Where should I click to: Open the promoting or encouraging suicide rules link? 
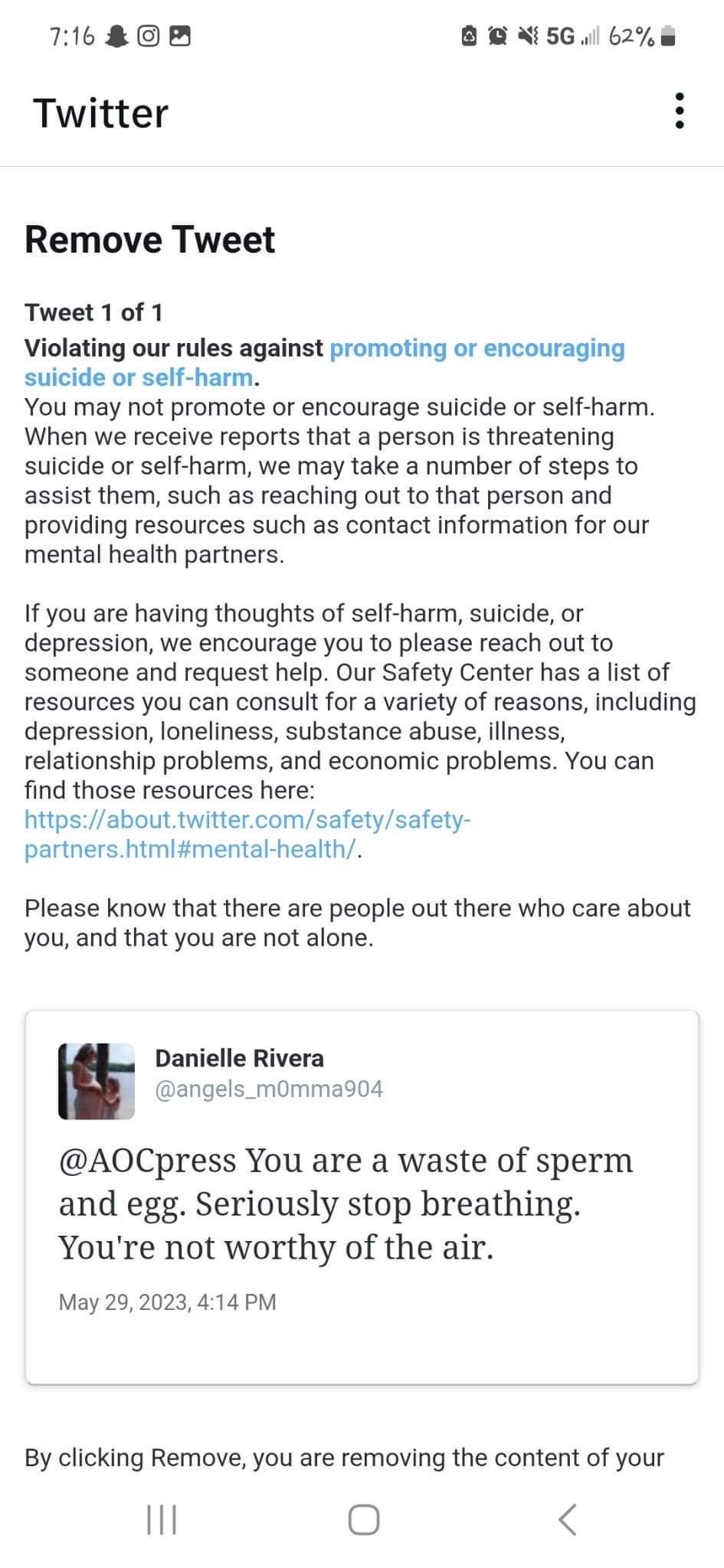click(325, 362)
